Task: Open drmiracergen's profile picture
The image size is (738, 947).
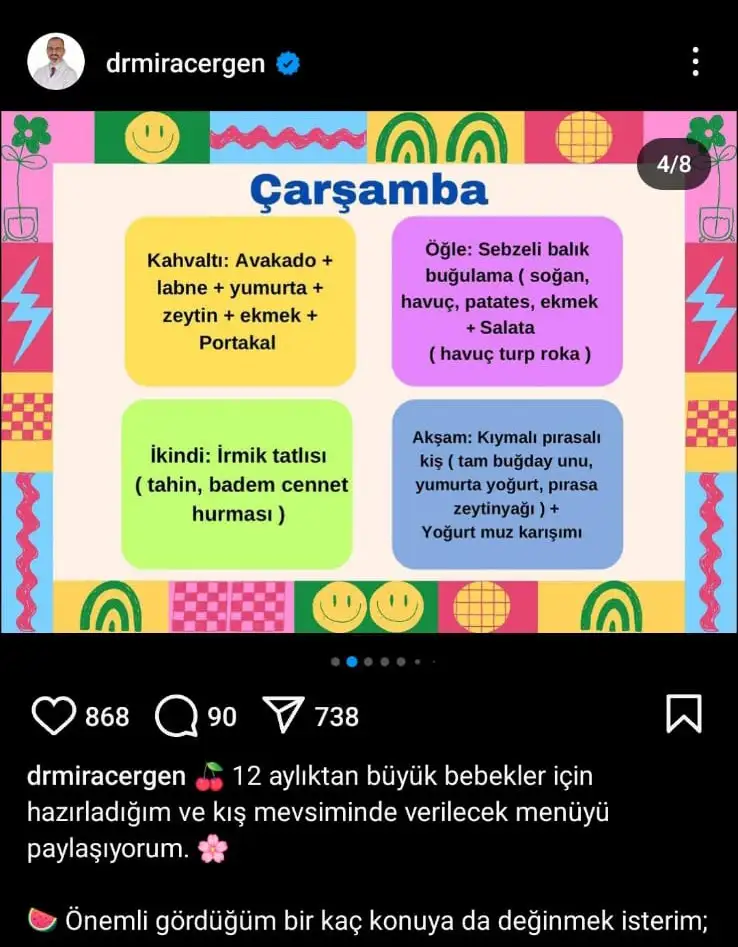Action: point(55,62)
